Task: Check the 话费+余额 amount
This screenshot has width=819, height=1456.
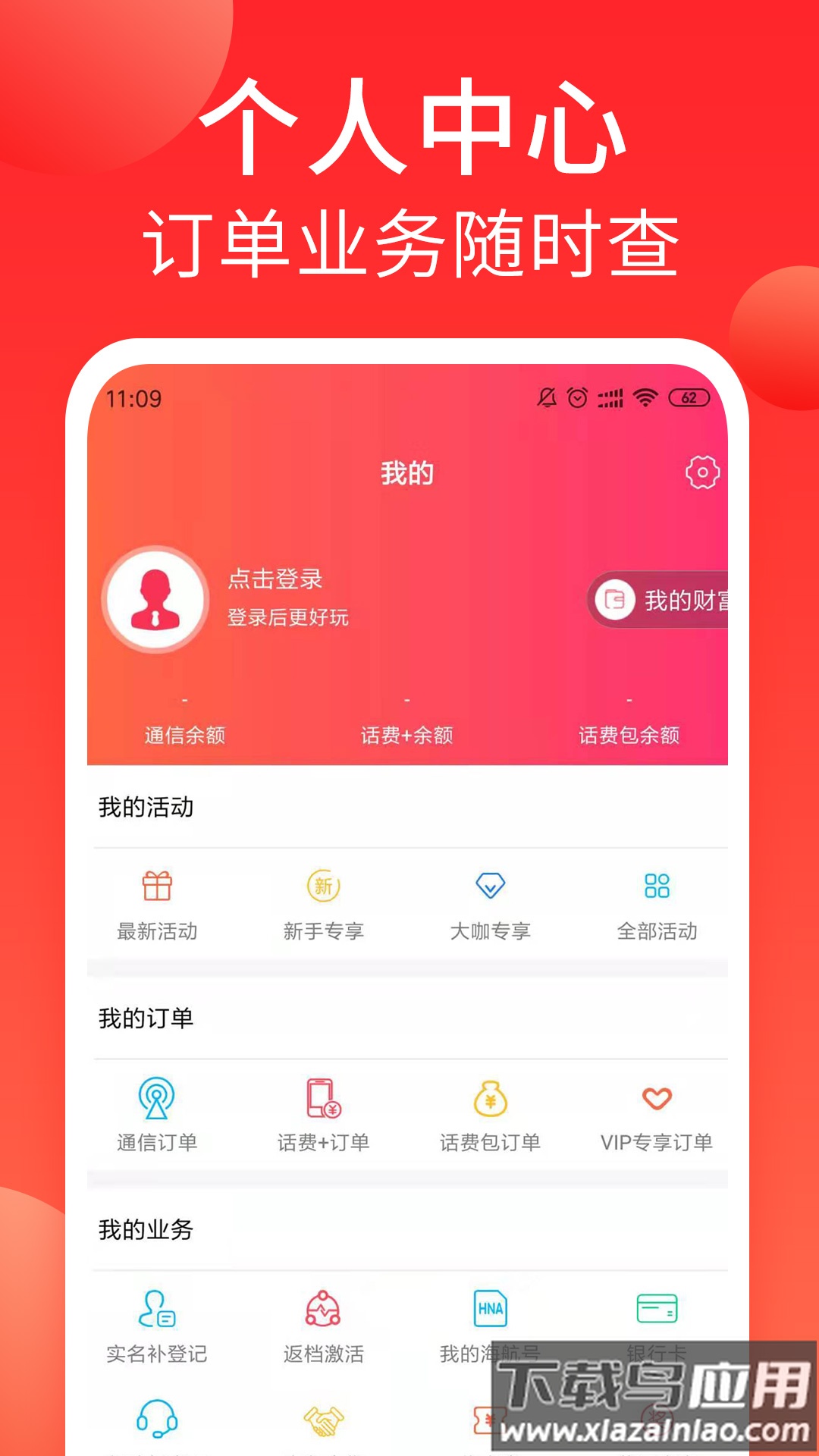Action: (406, 734)
